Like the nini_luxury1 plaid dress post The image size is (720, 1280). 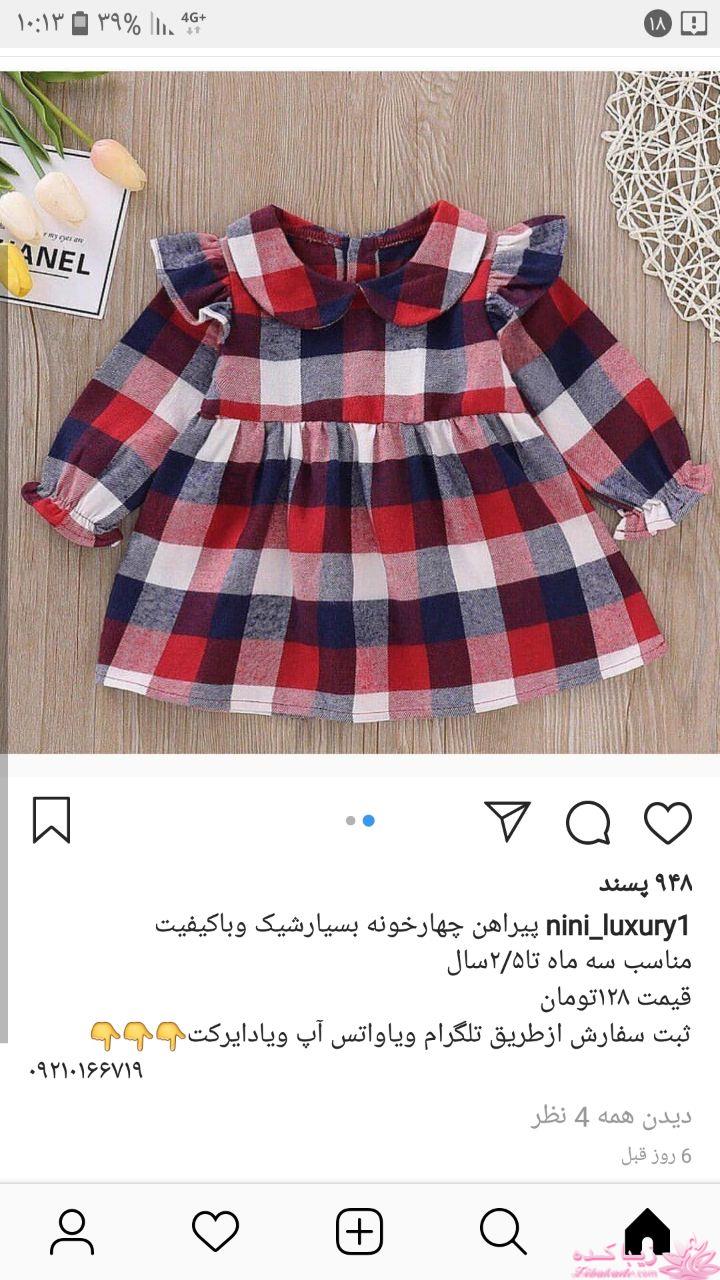(x=667, y=823)
